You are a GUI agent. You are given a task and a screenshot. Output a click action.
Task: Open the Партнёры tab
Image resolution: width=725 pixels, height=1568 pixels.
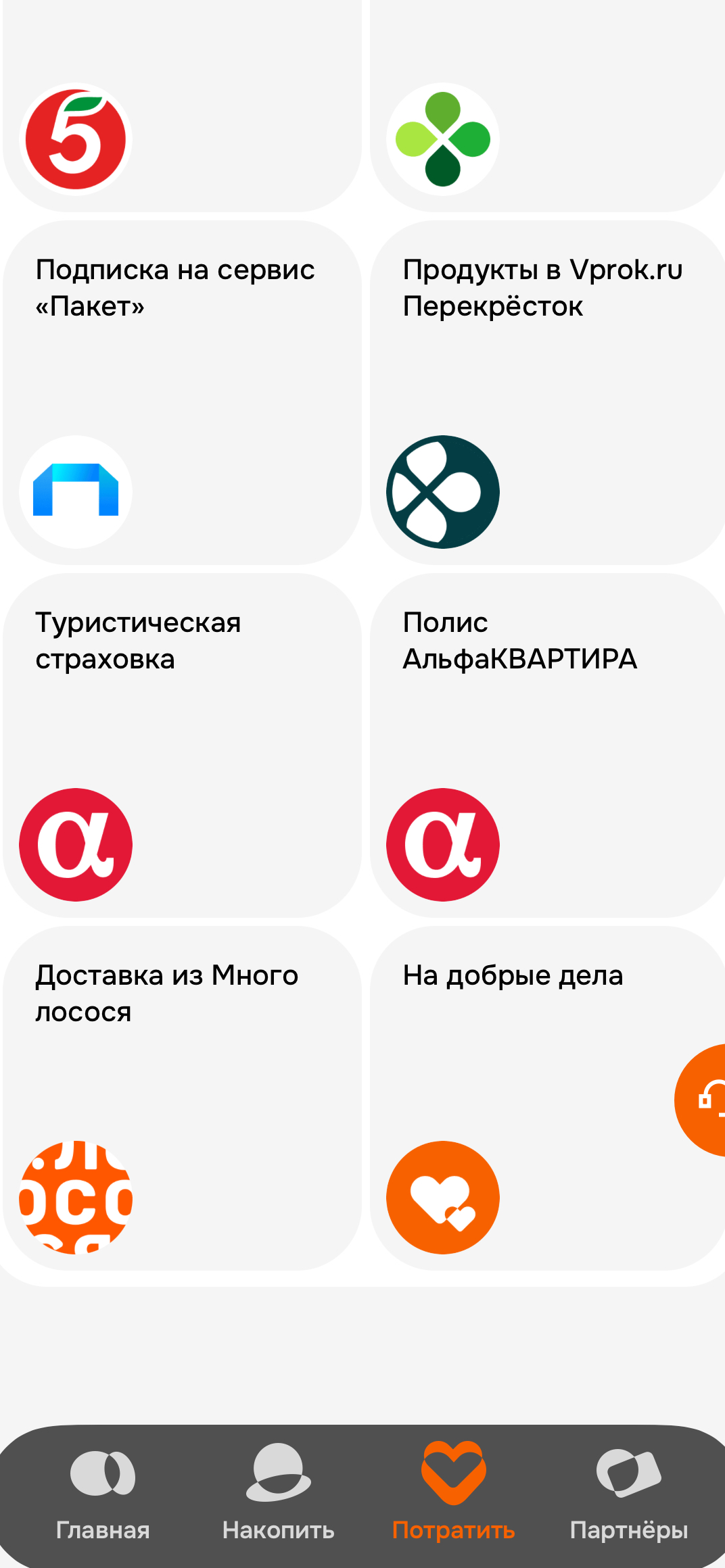tap(629, 1492)
